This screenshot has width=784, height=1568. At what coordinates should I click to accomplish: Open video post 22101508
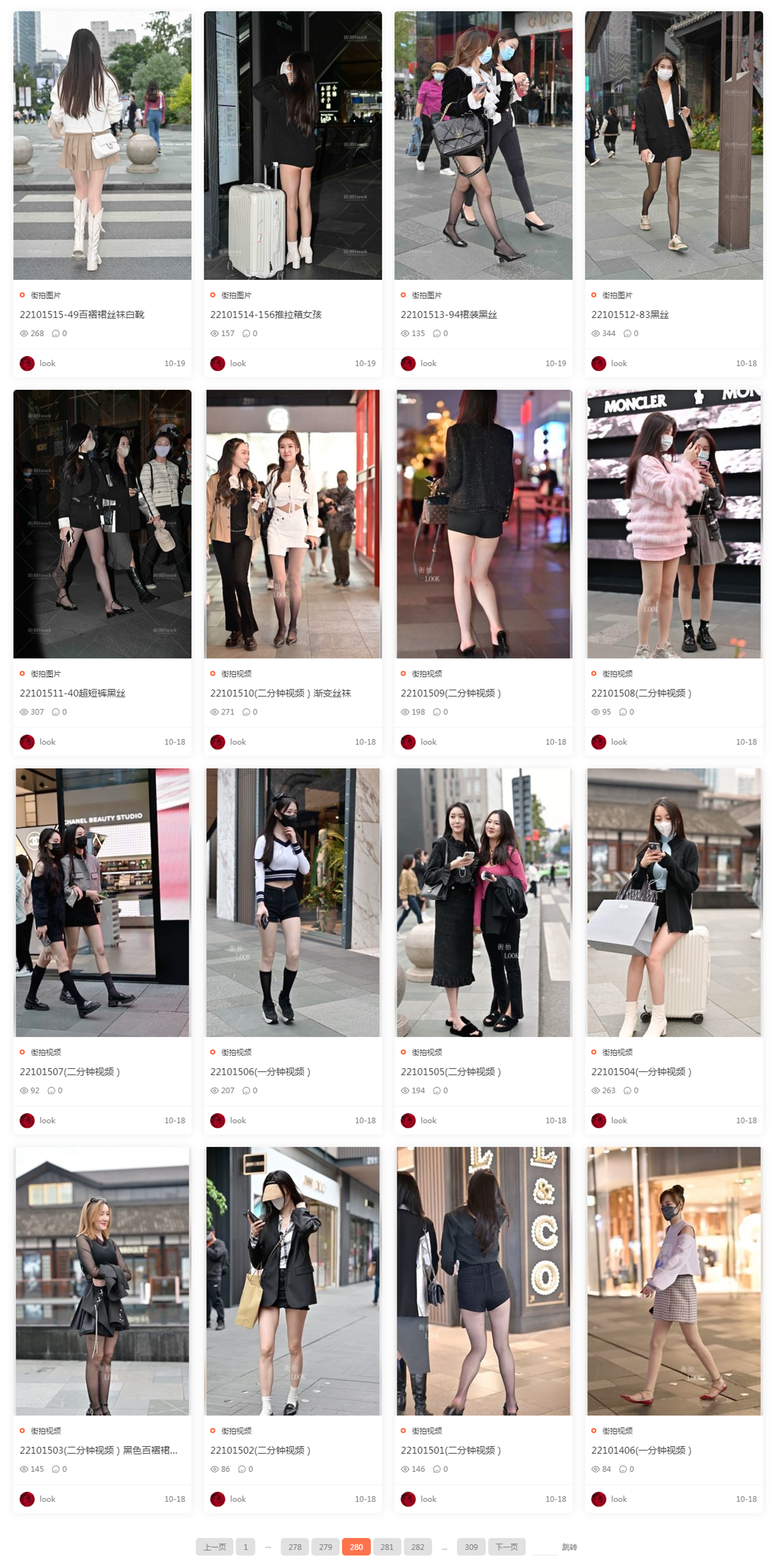pyautogui.click(x=641, y=693)
